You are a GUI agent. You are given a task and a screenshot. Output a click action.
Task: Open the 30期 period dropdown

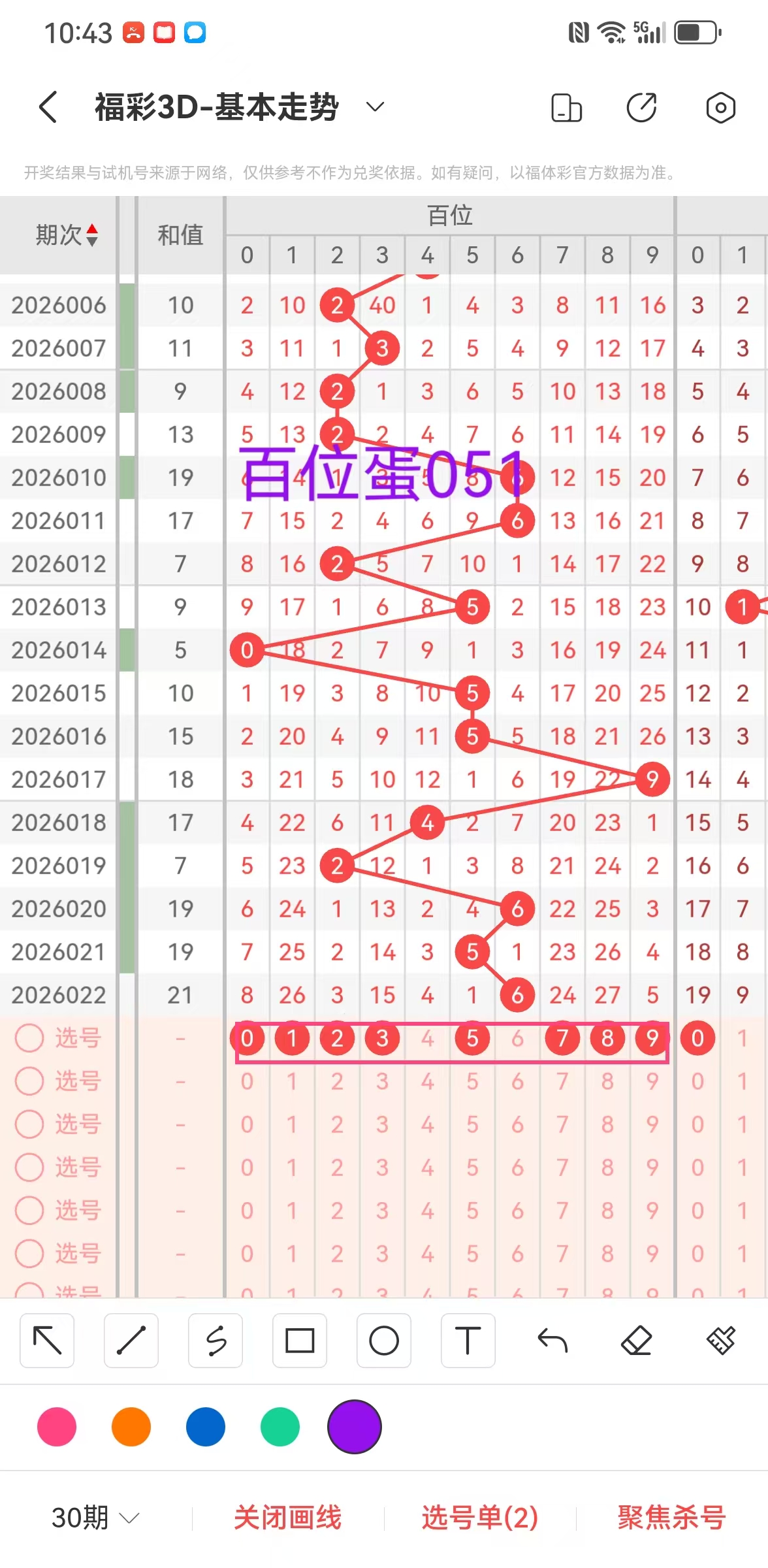pyautogui.click(x=95, y=1517)
